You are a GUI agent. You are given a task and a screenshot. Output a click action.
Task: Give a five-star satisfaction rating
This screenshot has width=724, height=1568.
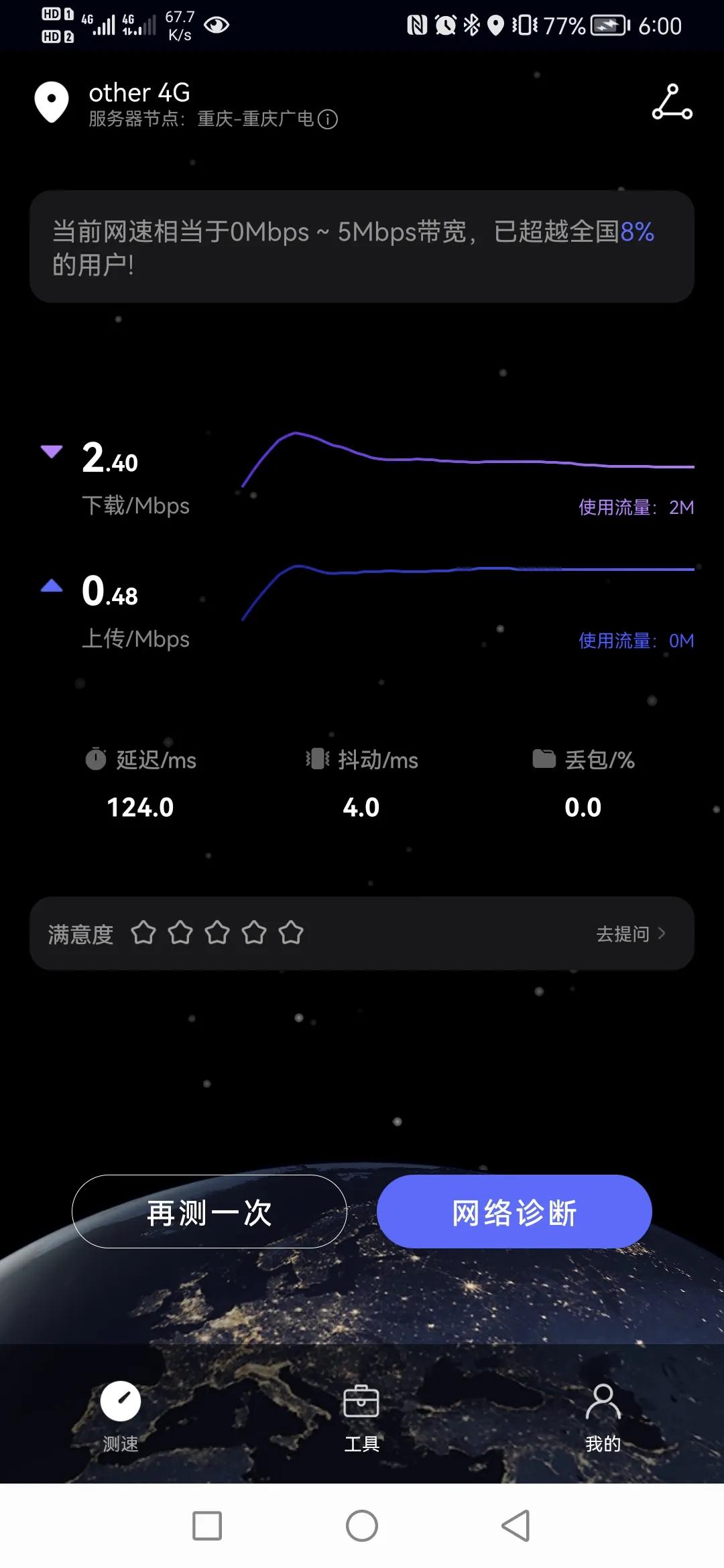click(291, 933)
